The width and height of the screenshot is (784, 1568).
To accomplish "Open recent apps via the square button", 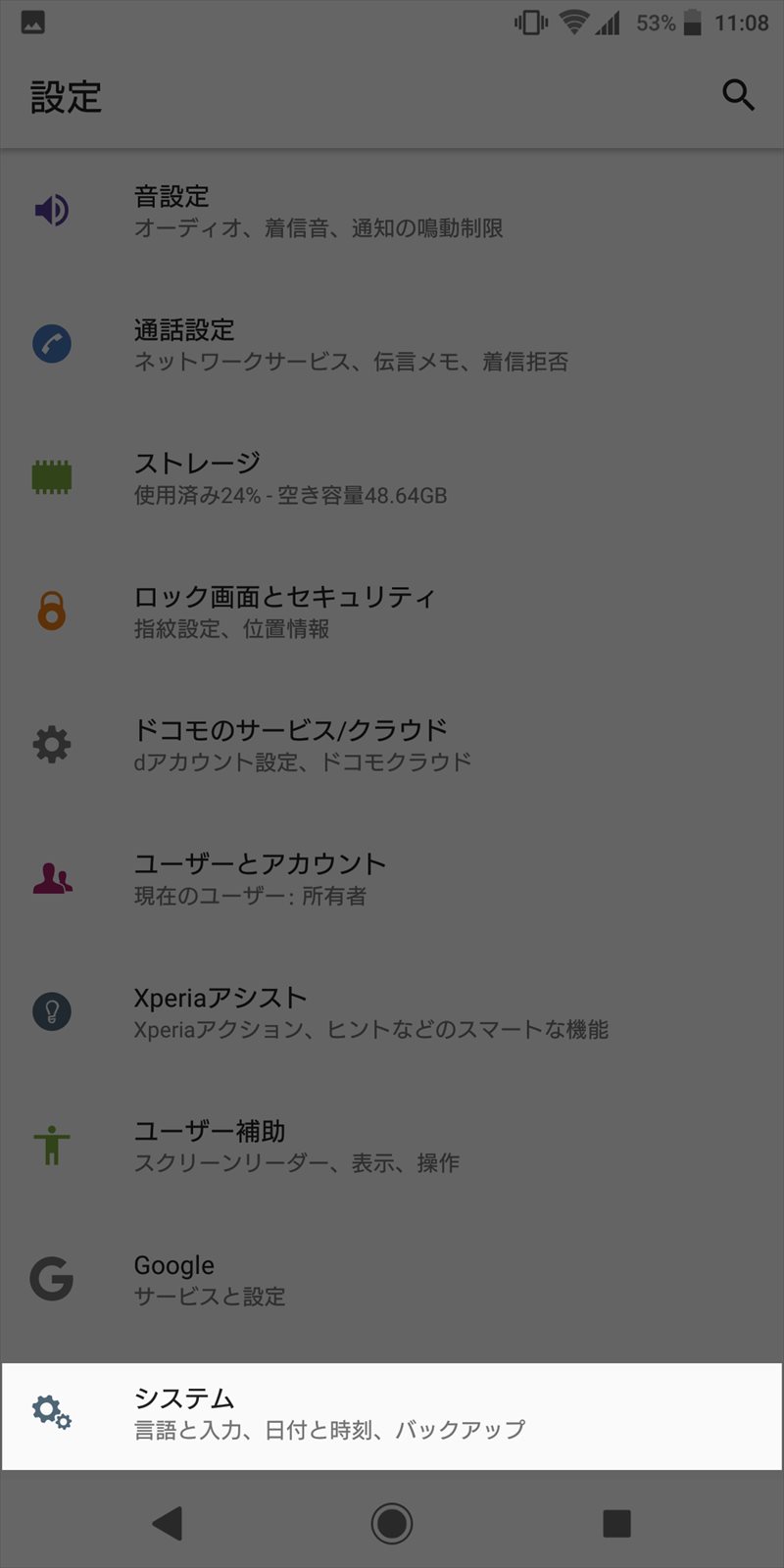I will (x=616, y=1523).
